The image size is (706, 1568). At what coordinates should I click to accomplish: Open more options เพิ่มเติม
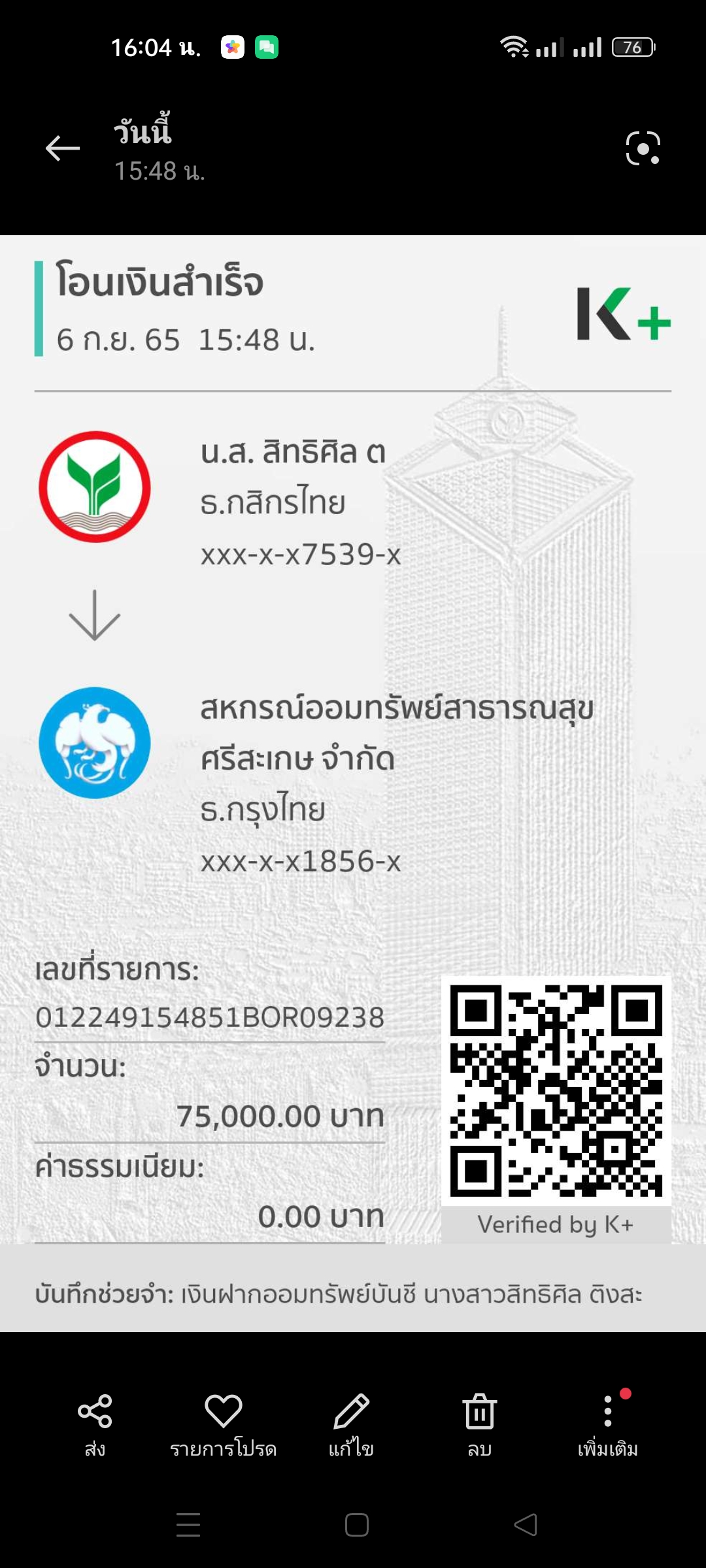tap(608, 1424)
